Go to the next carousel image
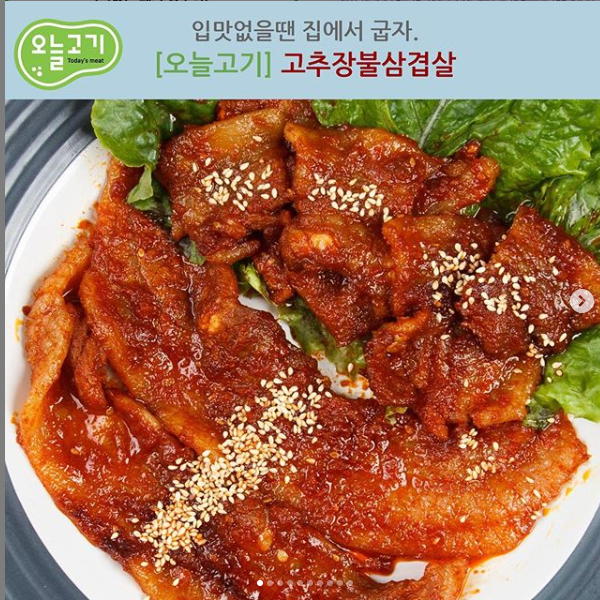 (x=578, y=300)
